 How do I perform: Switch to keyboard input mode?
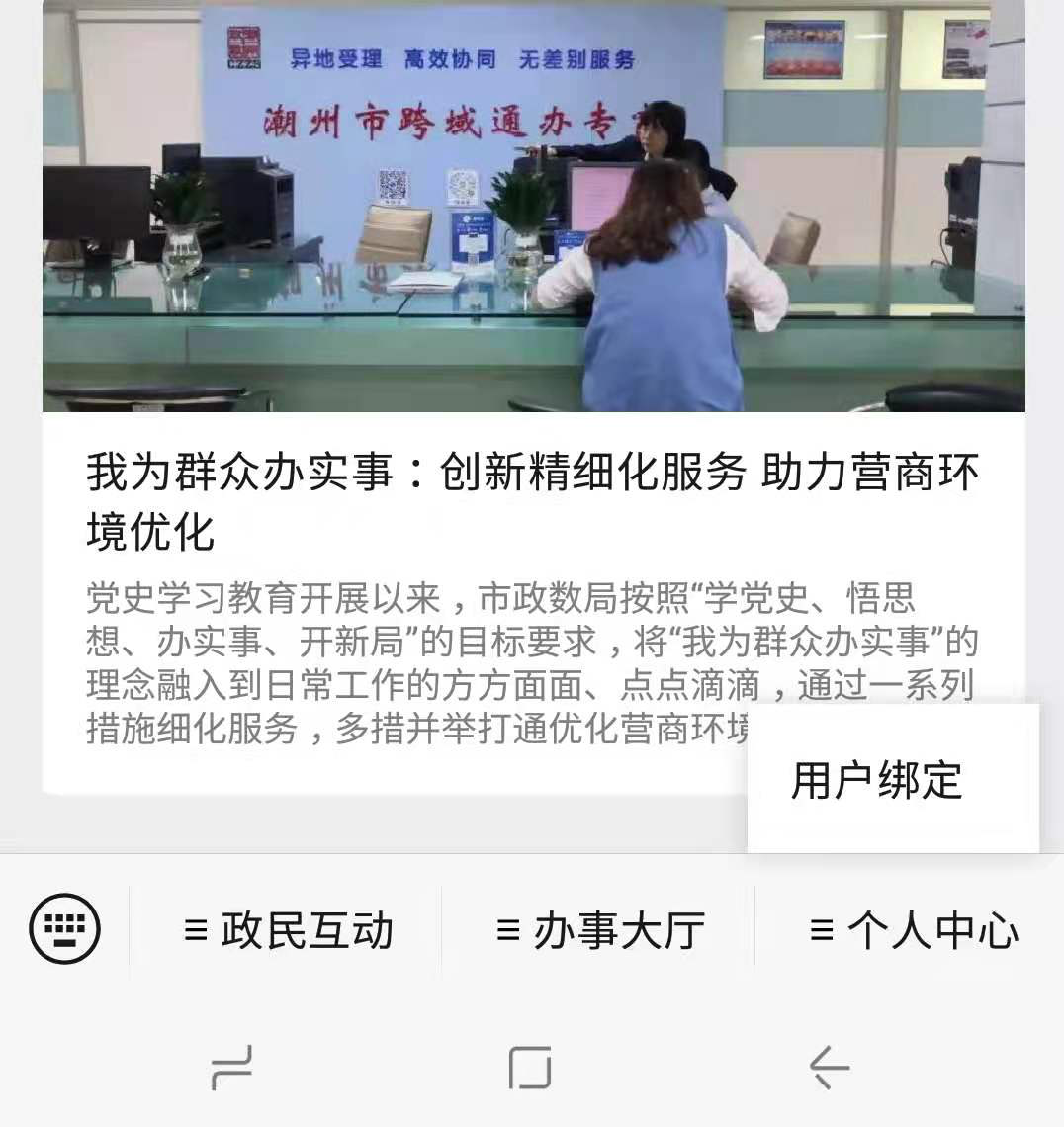[x=65, y=928]
